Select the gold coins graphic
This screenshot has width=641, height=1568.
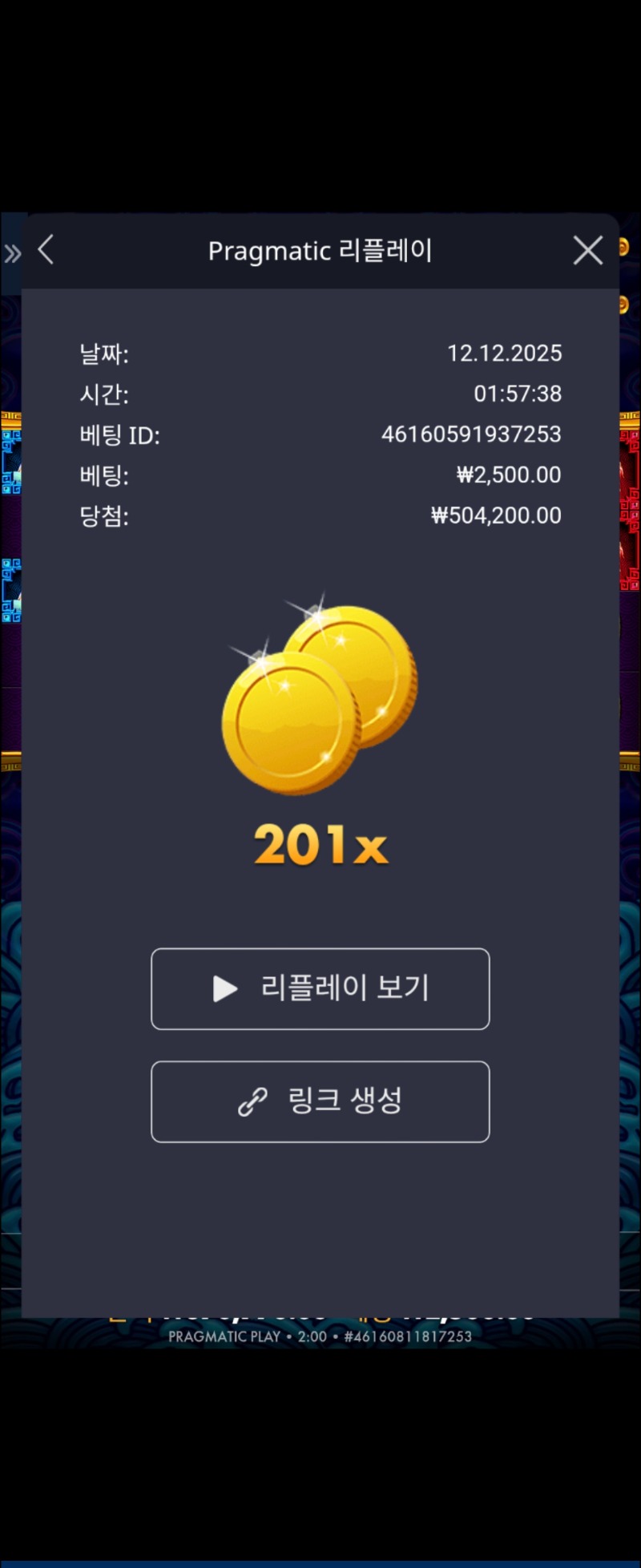click(320, 697)
